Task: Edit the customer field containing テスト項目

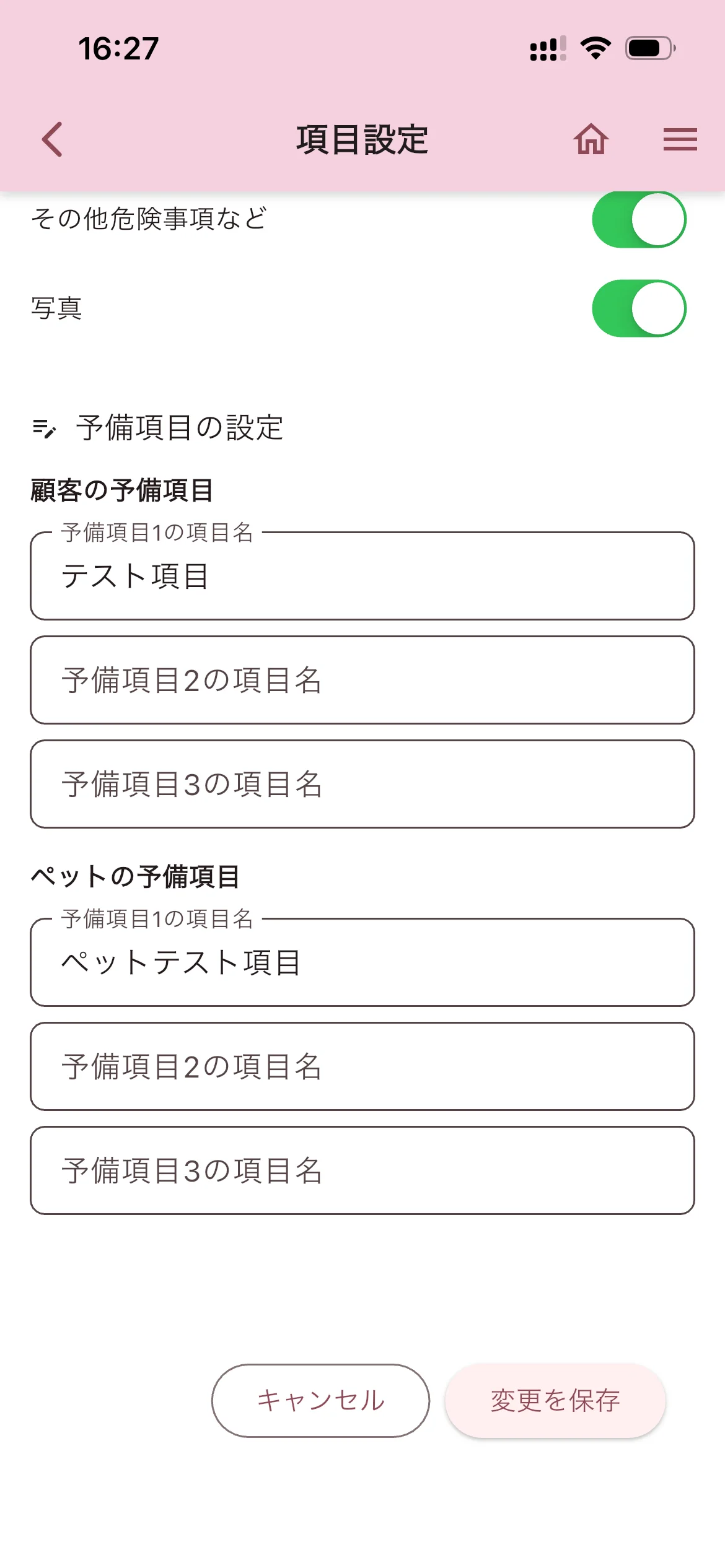Action: click(x=362, y=576)
